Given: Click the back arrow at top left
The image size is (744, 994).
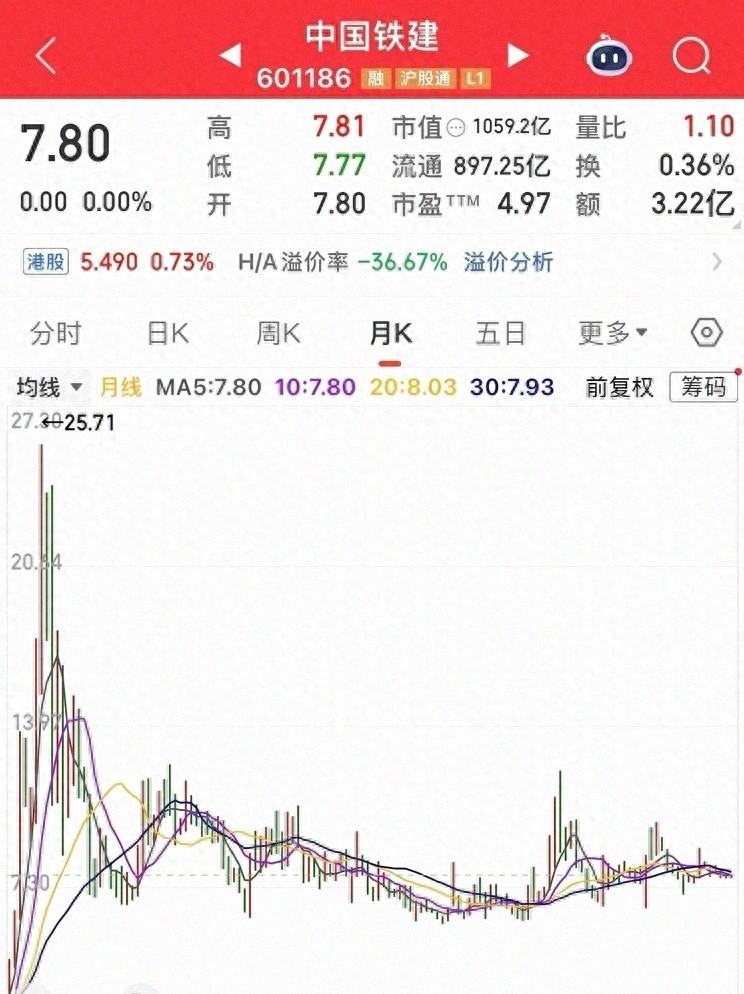Looking at the screenshot, I should (x=44, y=56).
